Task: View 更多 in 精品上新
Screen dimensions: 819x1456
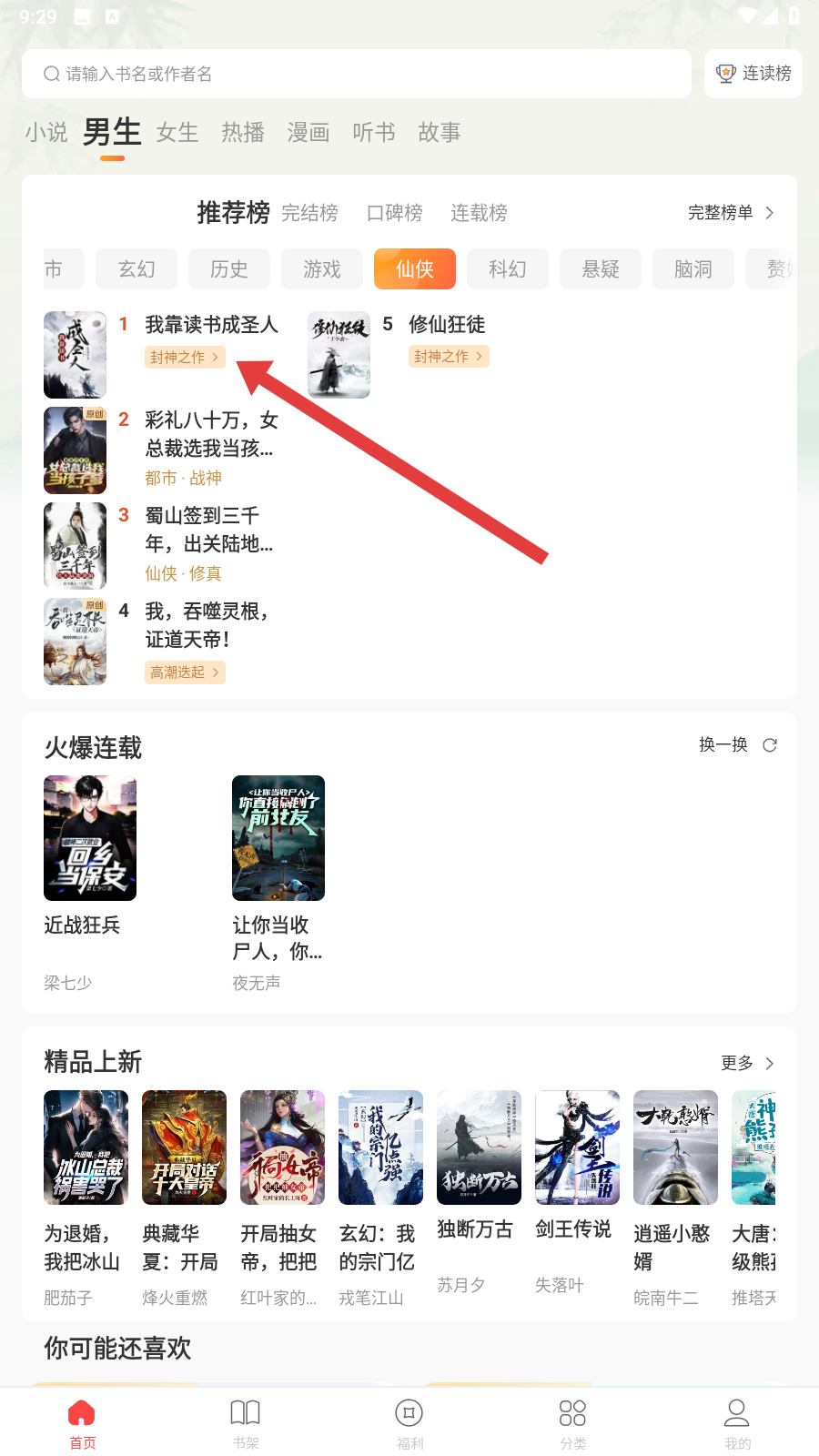Action: tap(747, 1063)
